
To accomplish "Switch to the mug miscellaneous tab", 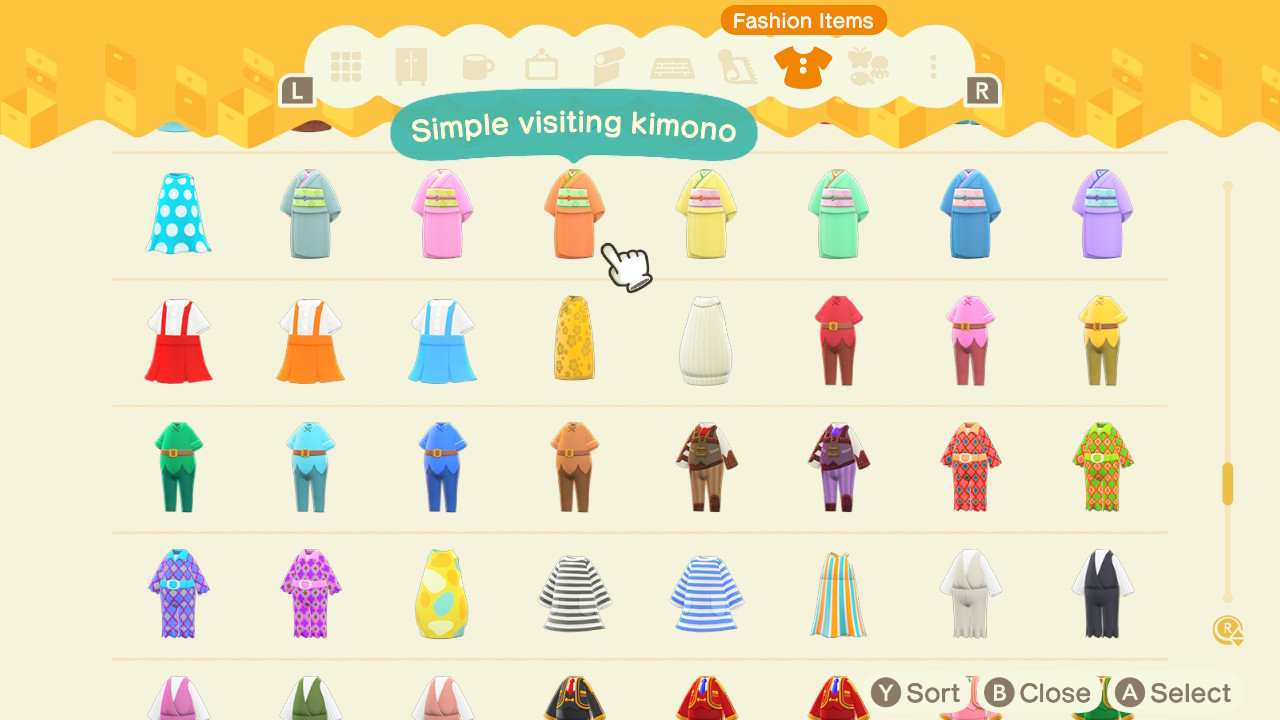I will 477,67.
